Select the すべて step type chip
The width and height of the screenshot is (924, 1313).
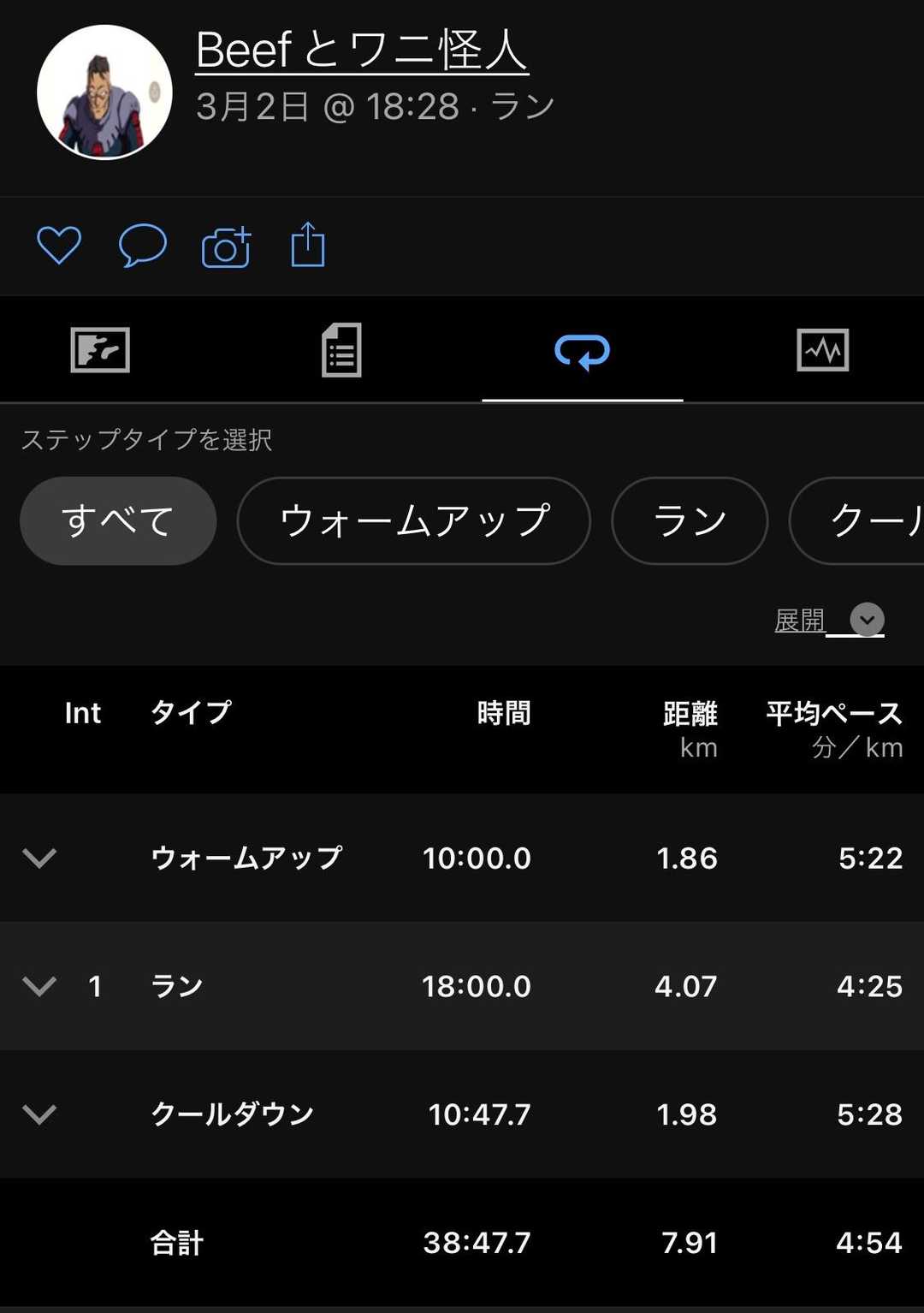[x=118, y=520]
